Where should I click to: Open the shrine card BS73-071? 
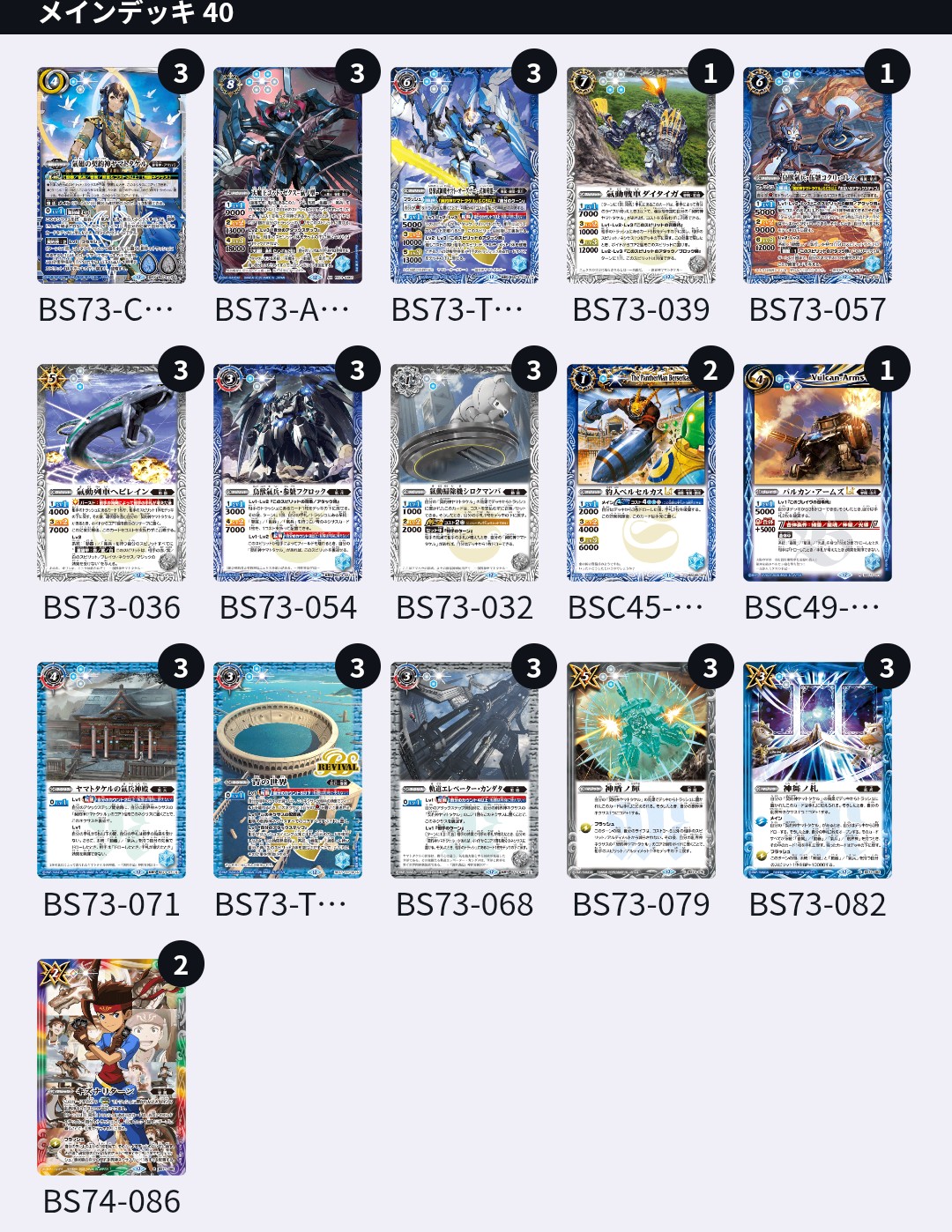point(111,770)
